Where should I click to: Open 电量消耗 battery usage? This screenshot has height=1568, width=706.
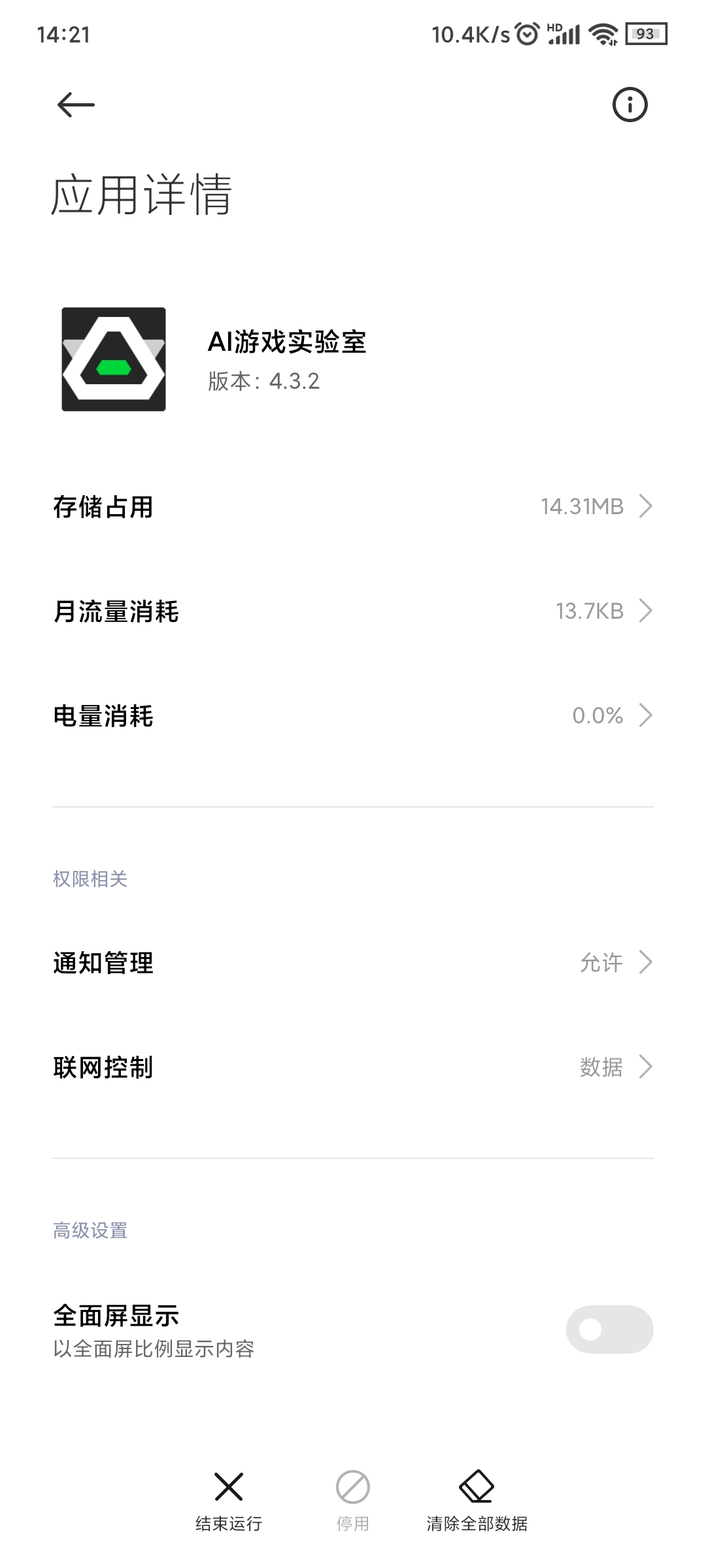tap(353, 715)
